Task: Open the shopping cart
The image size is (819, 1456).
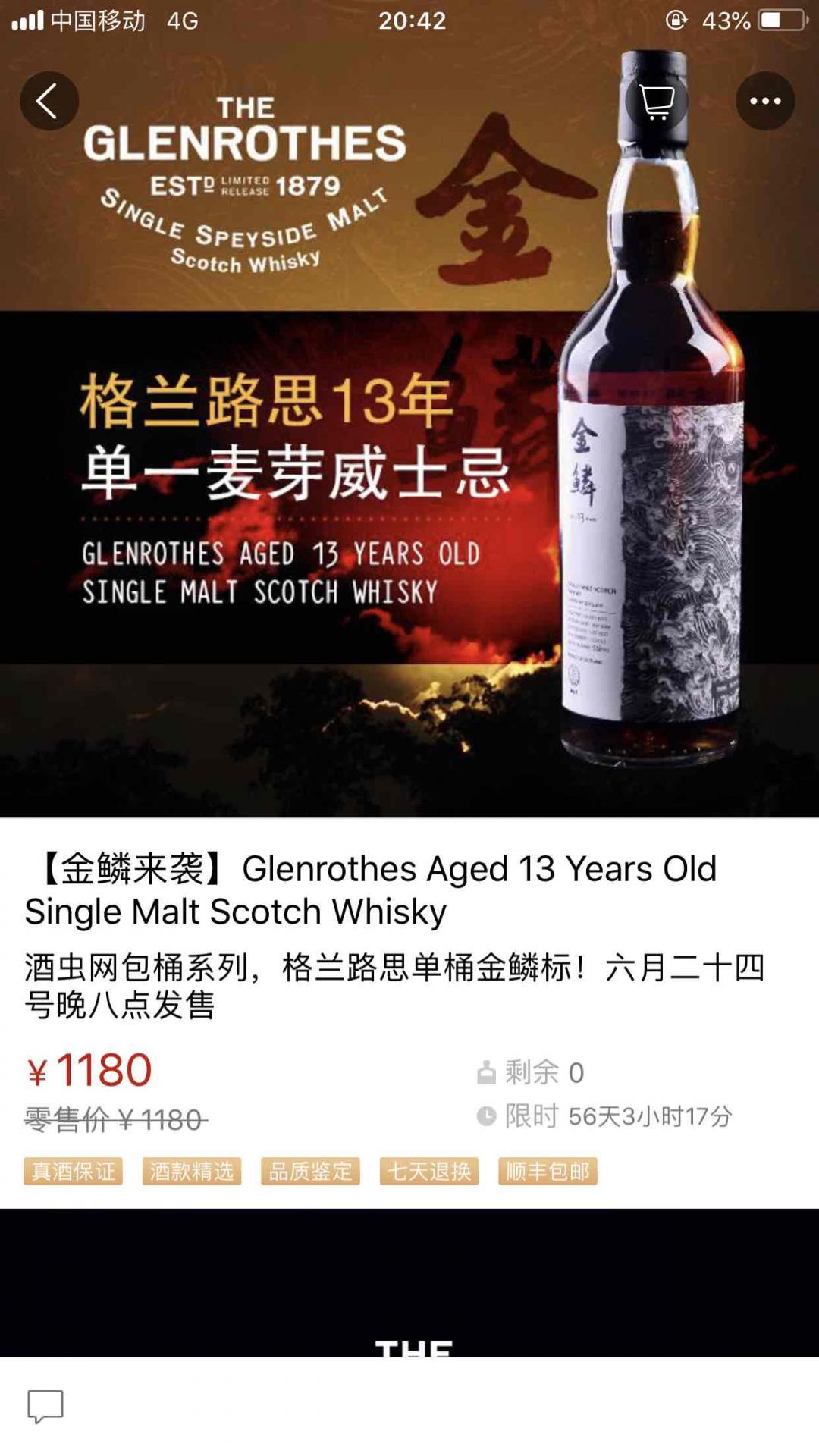Action: pos(656,101)
